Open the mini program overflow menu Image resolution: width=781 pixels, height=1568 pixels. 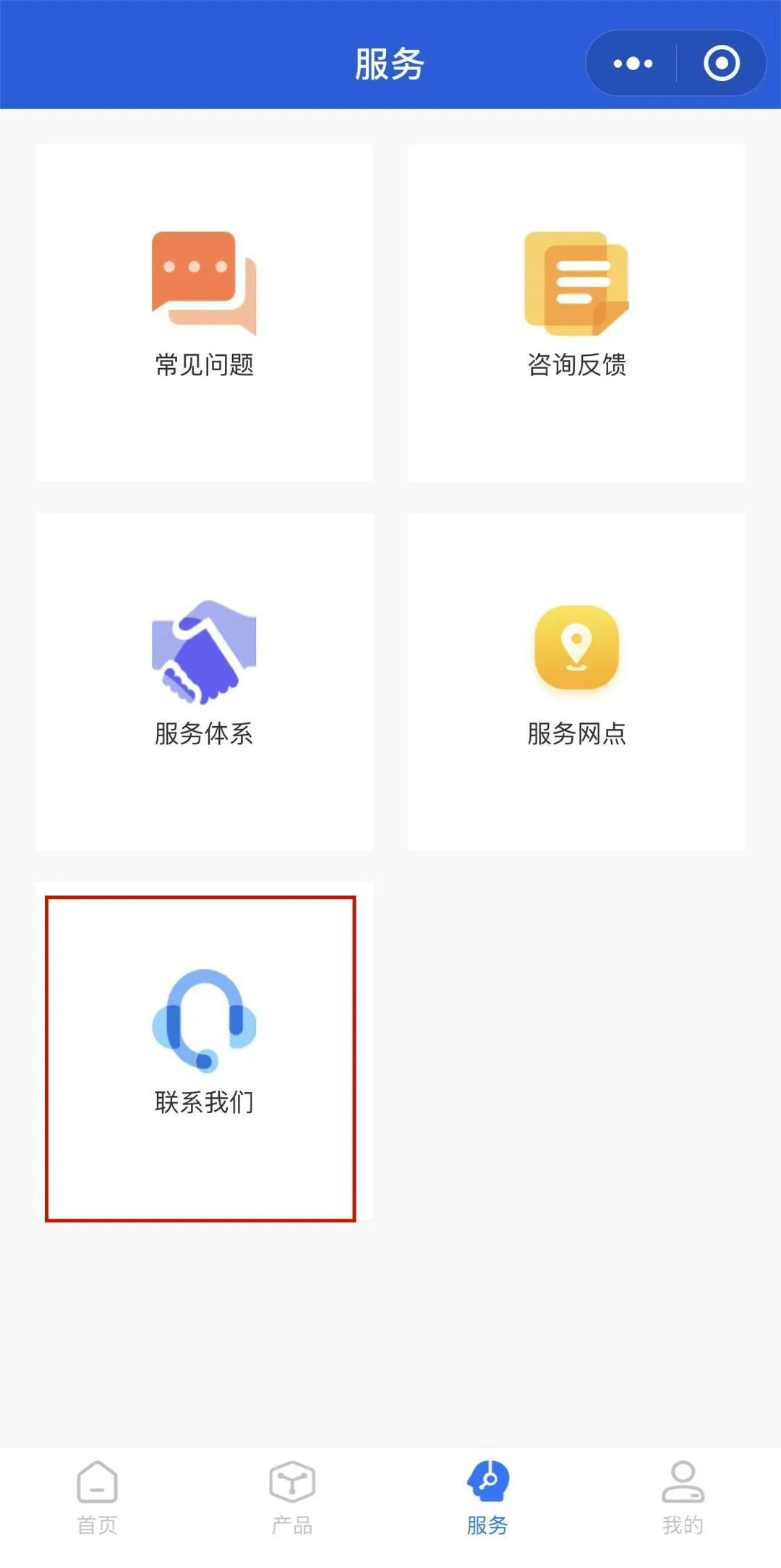point(633,64)
